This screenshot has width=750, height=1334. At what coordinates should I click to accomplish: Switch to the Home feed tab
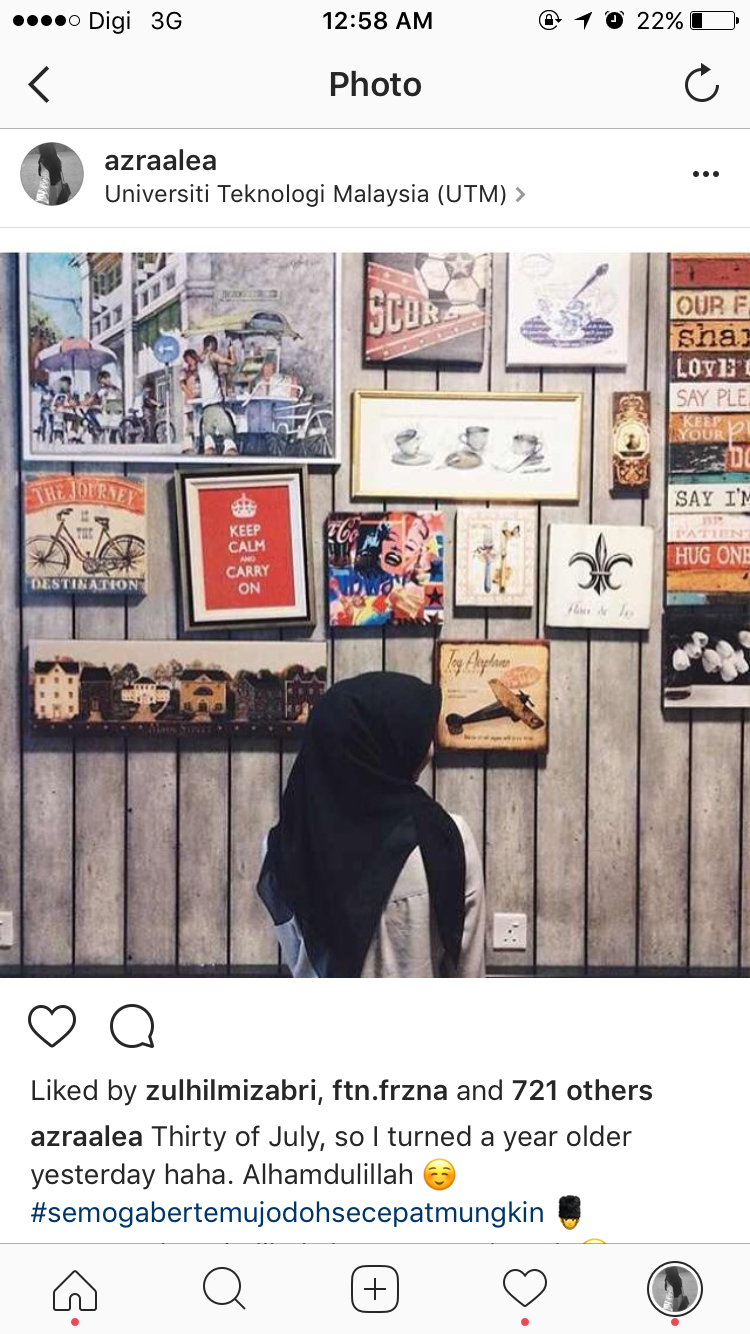75,1289
